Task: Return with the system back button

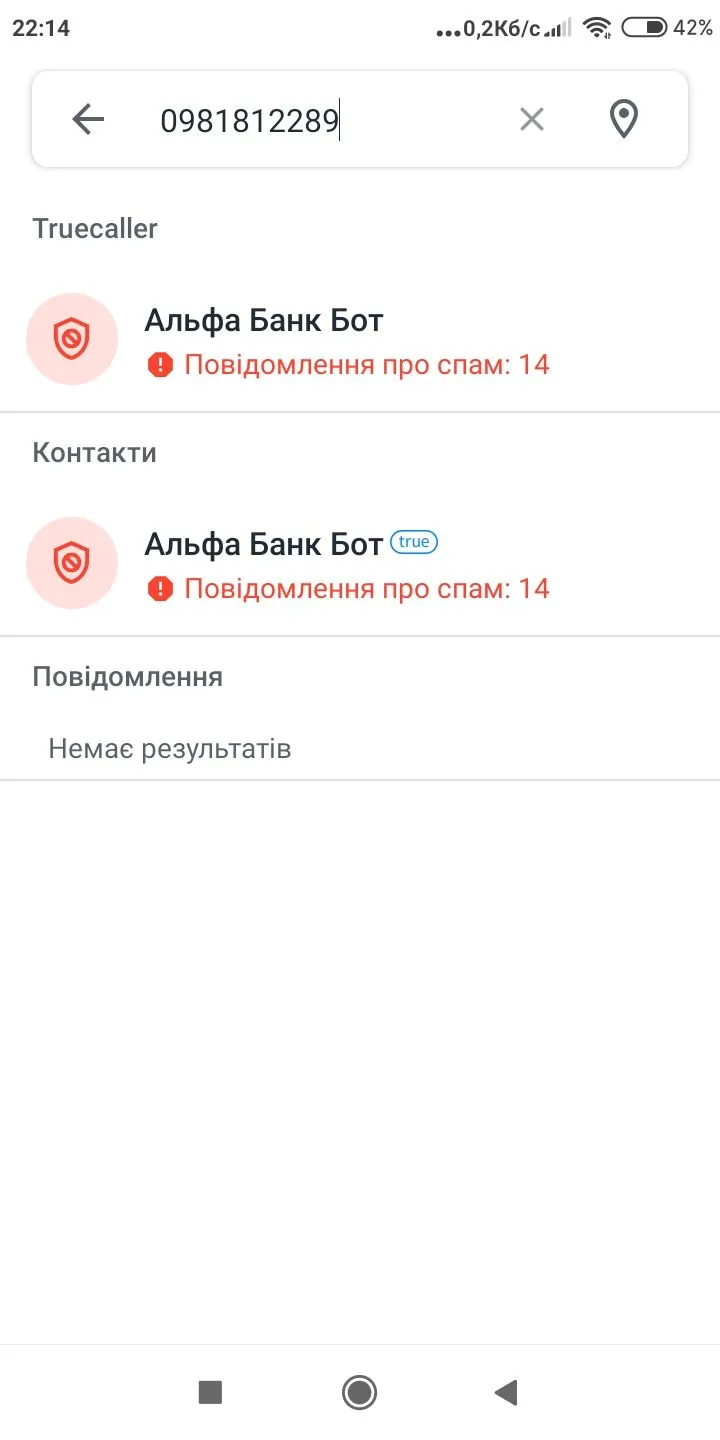Action: click(507, 1392)
